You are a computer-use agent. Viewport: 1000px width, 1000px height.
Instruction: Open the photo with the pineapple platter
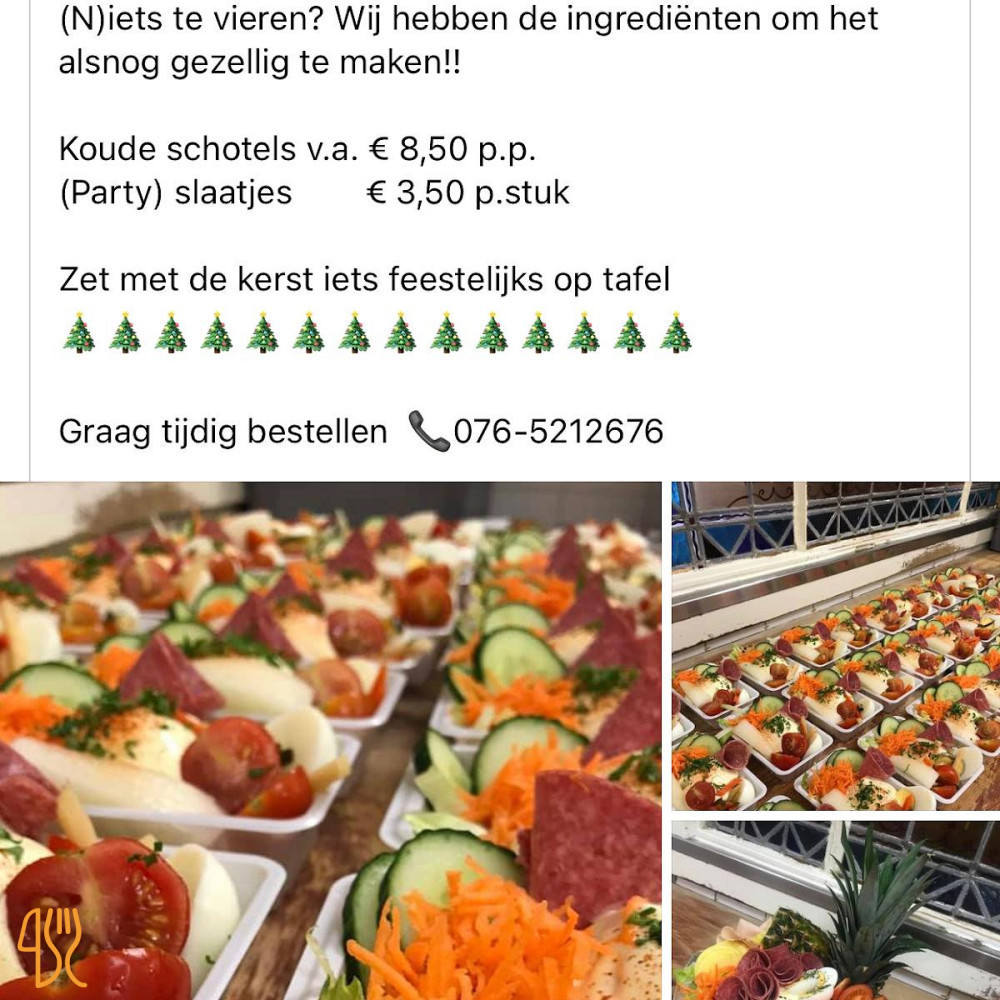[x=835, y=910]
